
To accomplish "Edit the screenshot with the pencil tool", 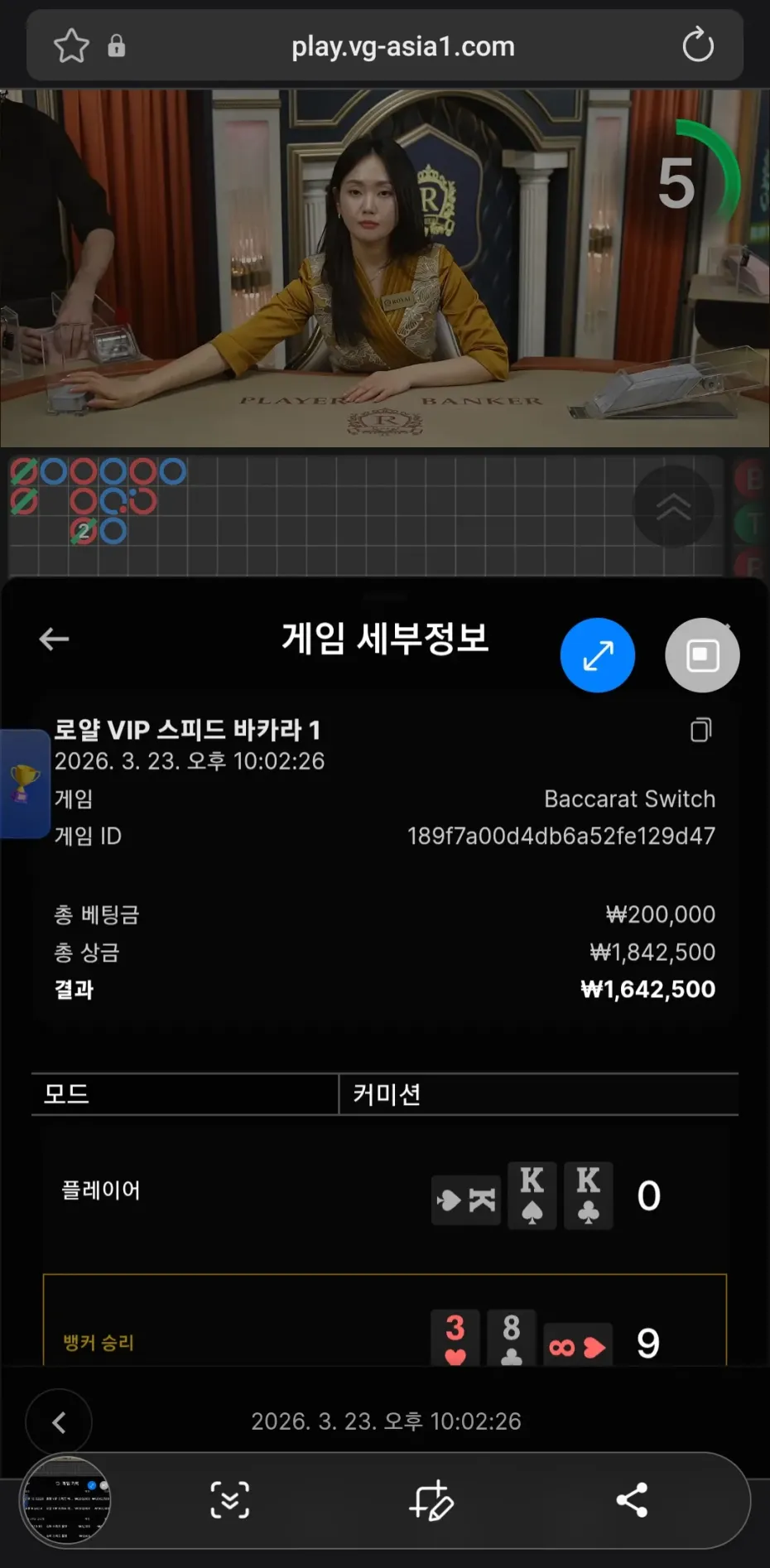I will [x=431, y=1500].
